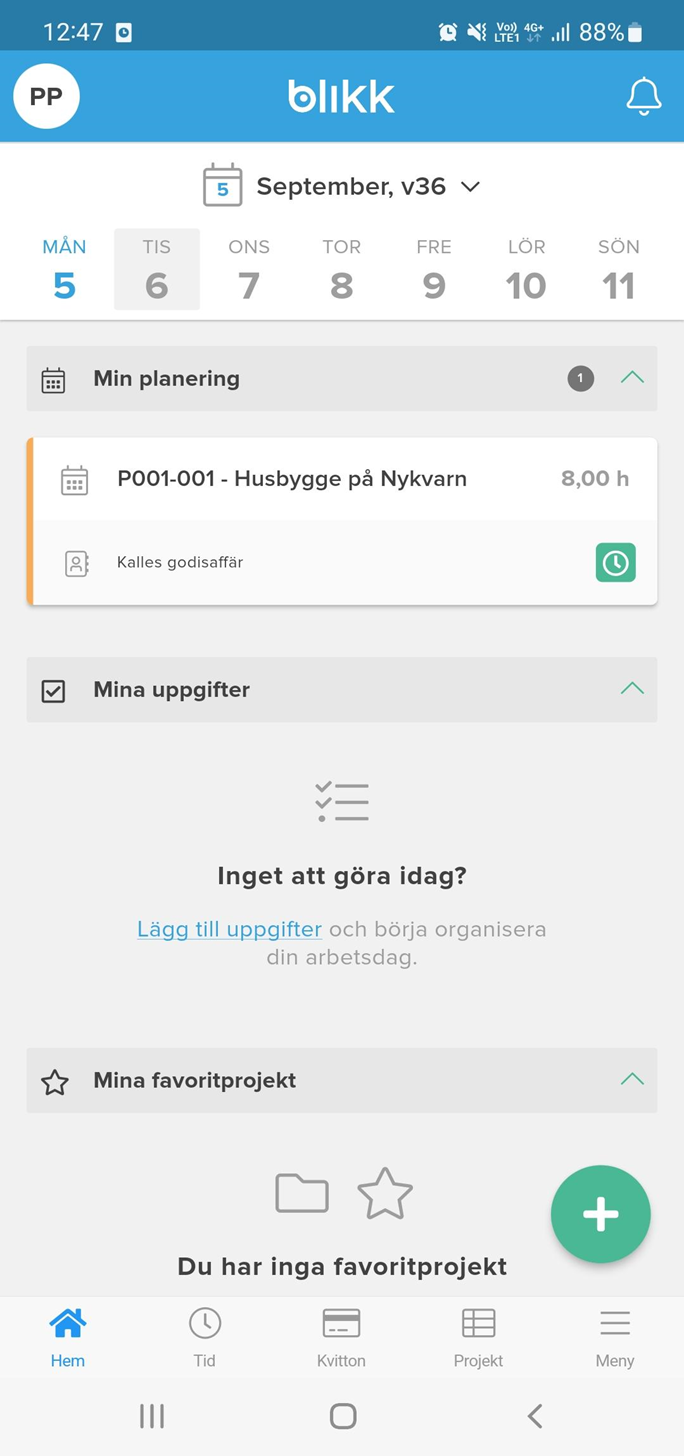Tap the green clock icon on Kalles godisaffär
This screenshot has height=1456, width=684.
[x=615, y=563]
